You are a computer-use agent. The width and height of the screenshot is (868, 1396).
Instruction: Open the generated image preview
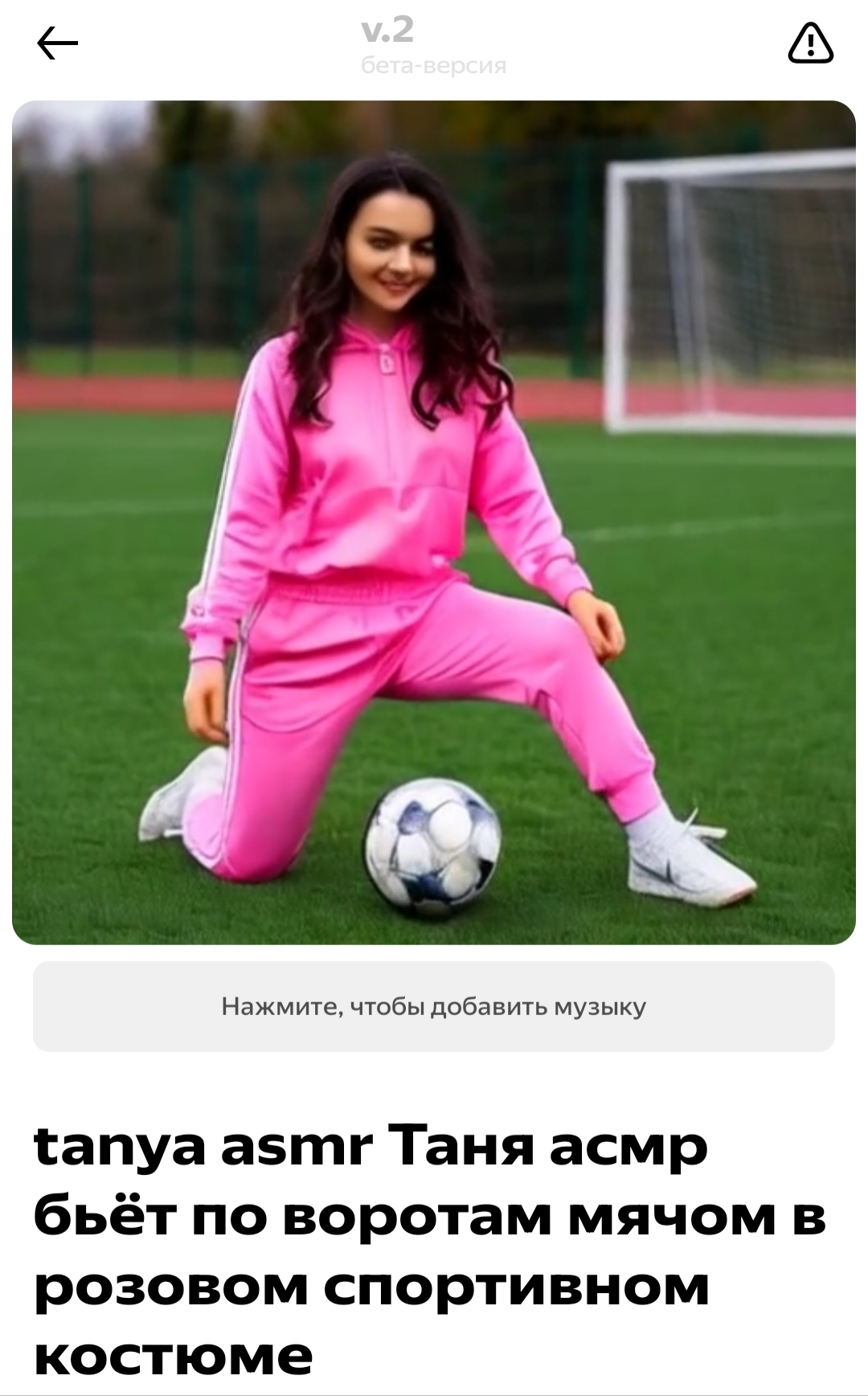tap(434, 522)
